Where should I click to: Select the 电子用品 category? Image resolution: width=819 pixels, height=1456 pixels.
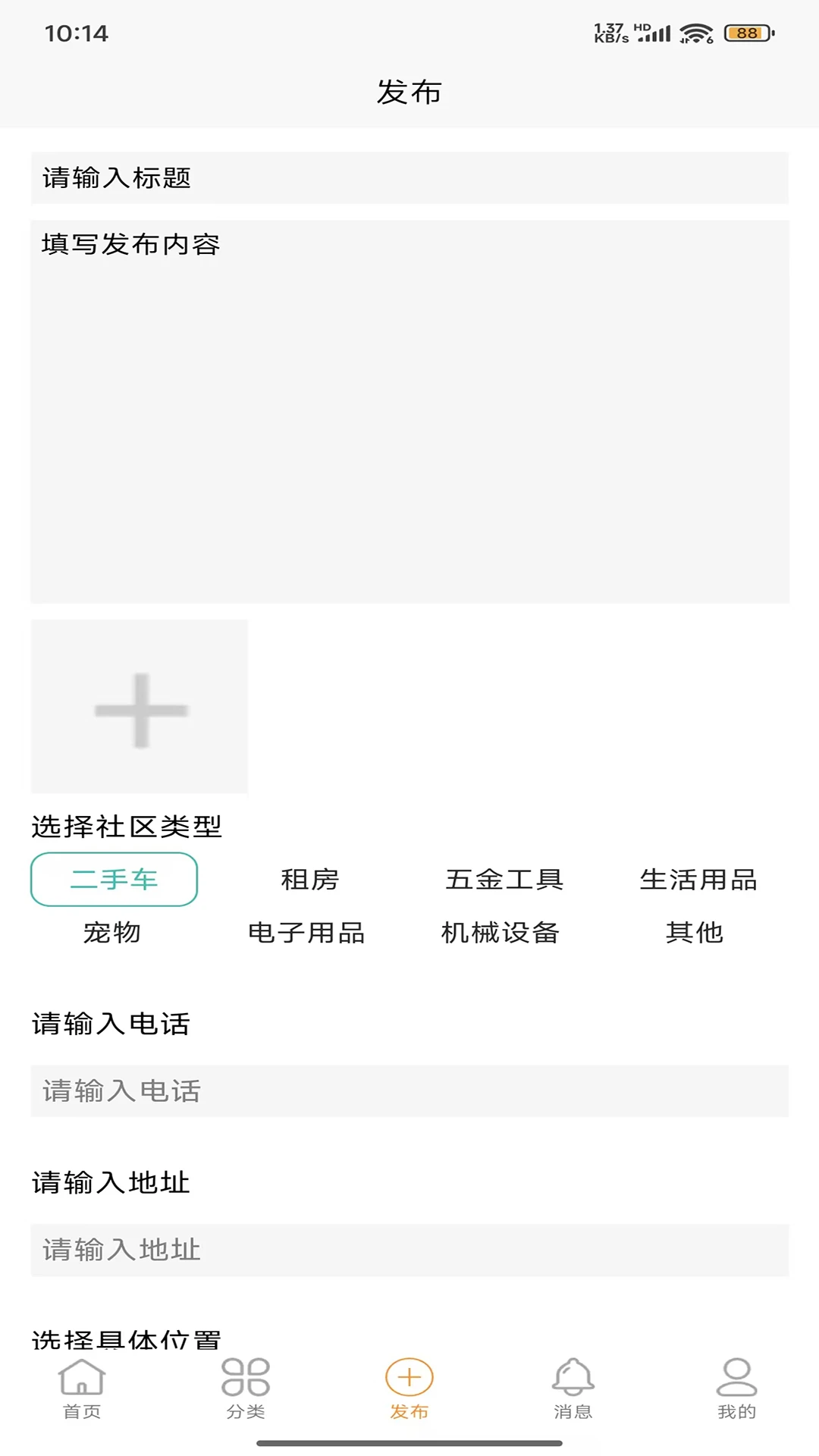[x=306, y=934]
